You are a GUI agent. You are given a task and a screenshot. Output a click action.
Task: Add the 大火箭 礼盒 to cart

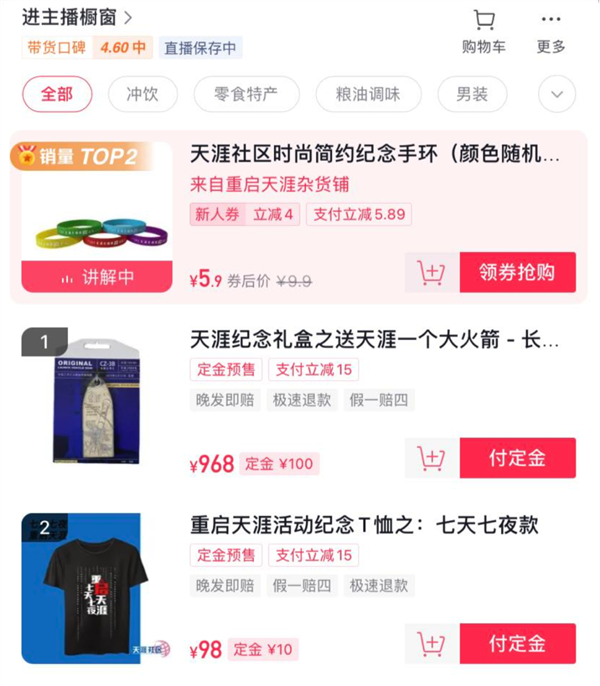click(432, 458)
